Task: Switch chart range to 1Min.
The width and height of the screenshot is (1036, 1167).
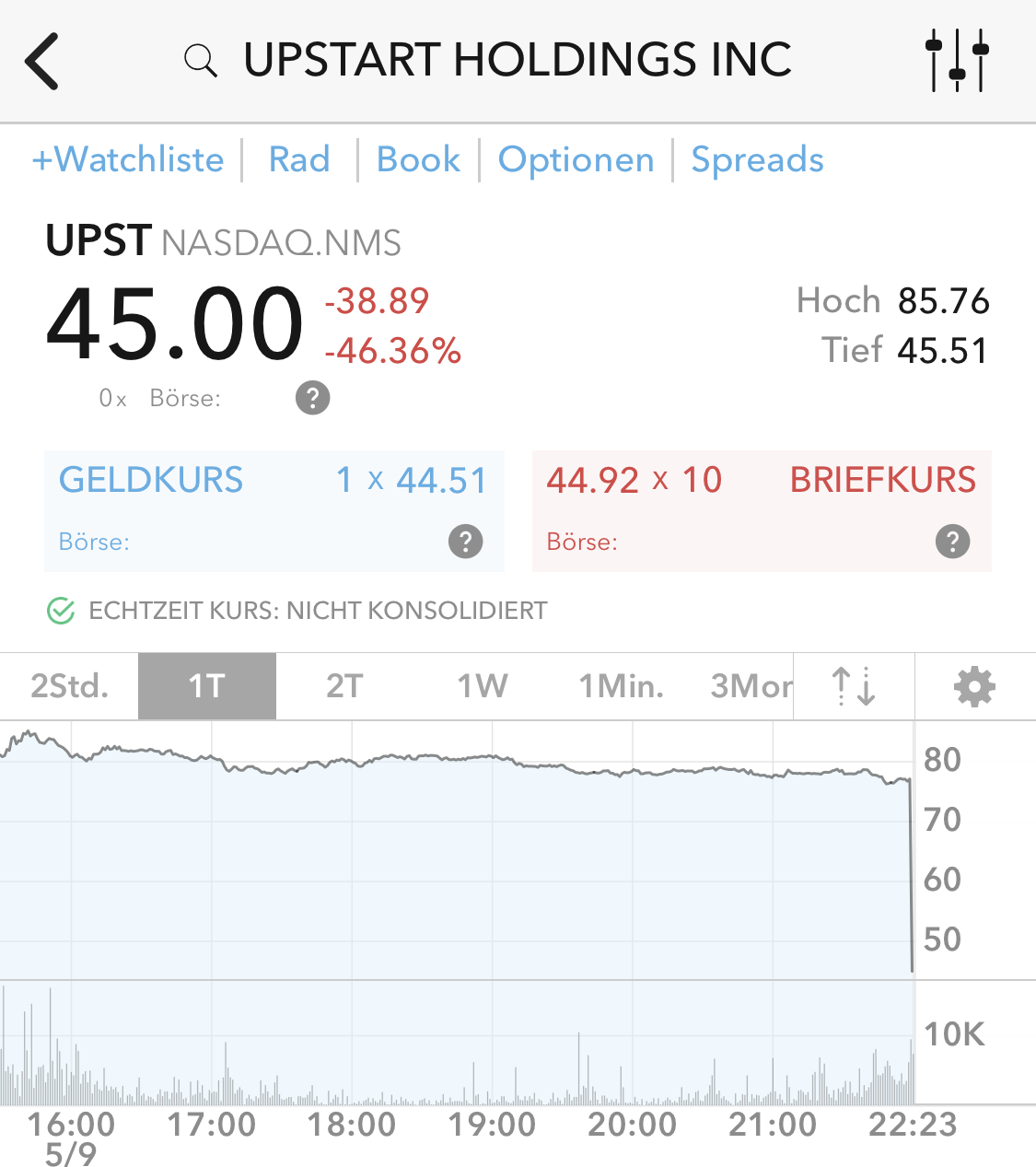Action: [622, 686]
